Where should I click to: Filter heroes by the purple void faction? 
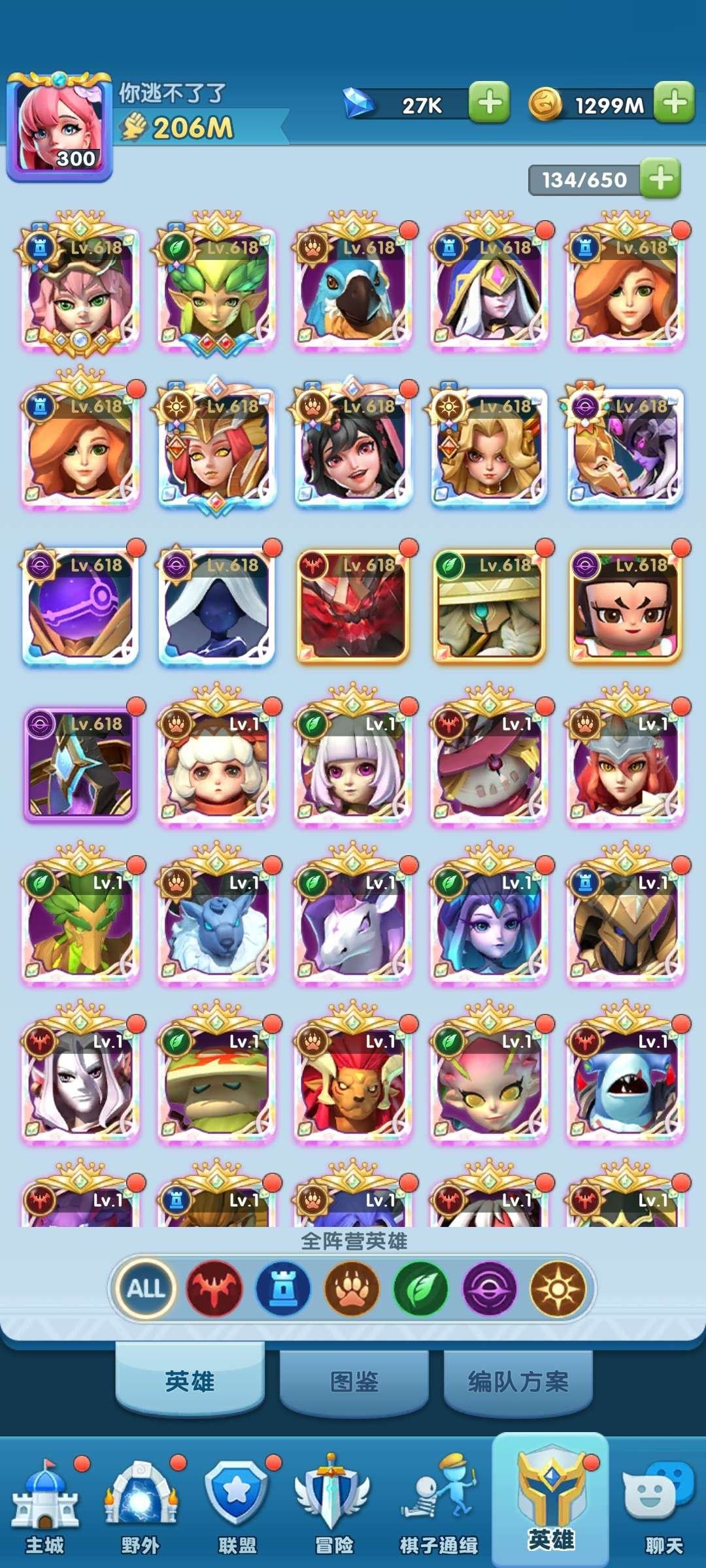coord(490,1289)
